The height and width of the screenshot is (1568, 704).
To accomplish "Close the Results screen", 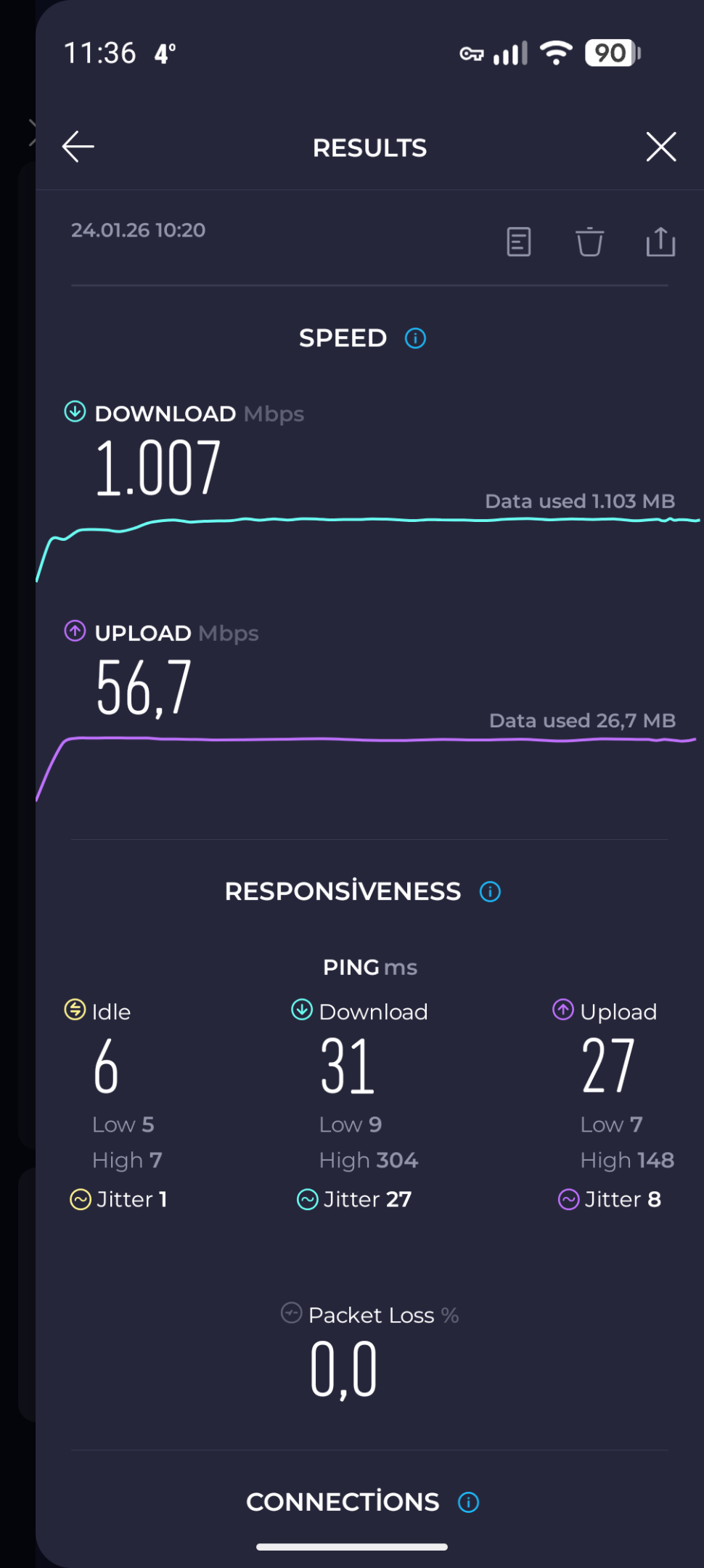I will point(661,147).
